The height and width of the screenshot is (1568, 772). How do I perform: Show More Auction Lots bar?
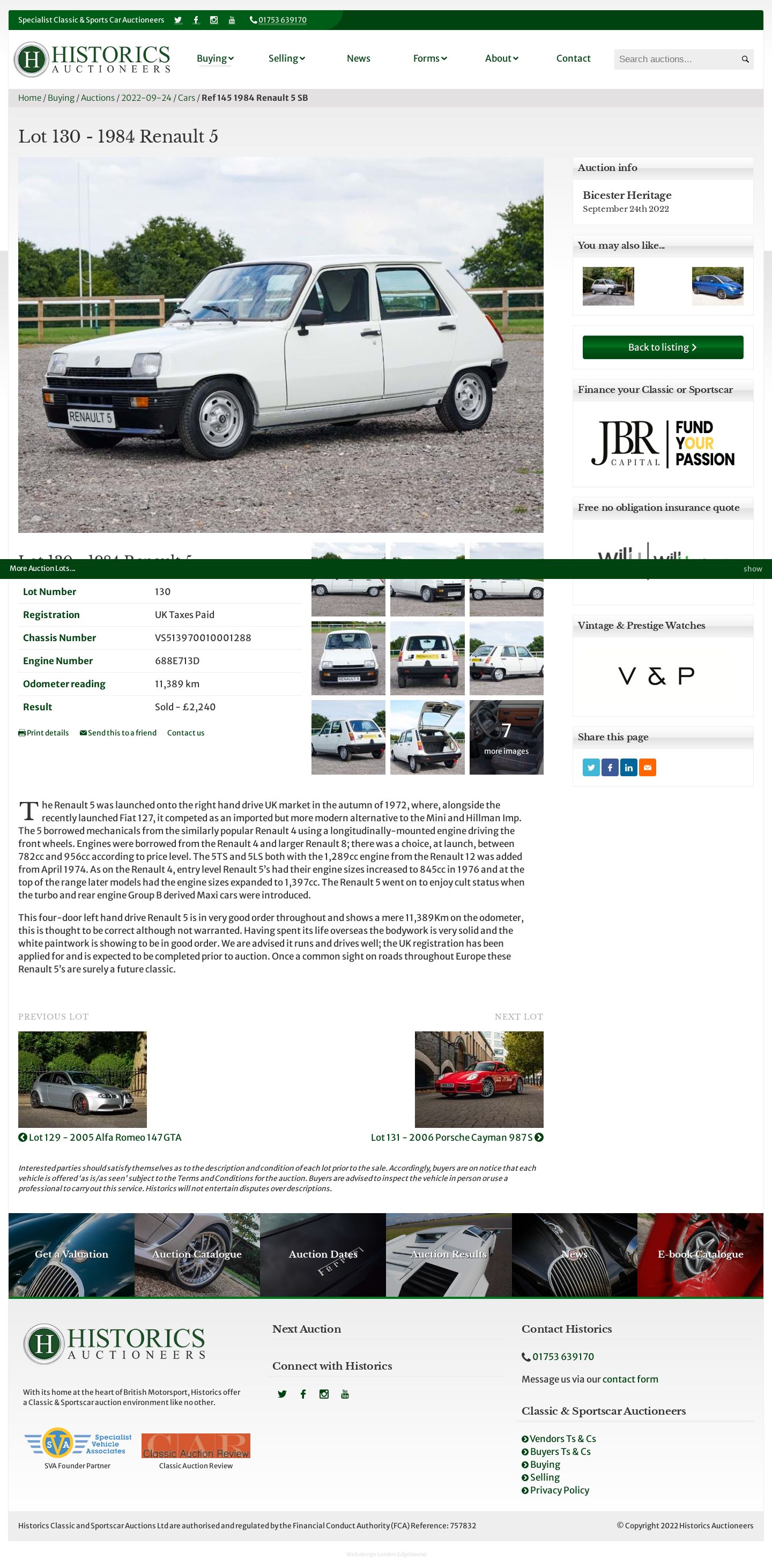tap(752, 569)
